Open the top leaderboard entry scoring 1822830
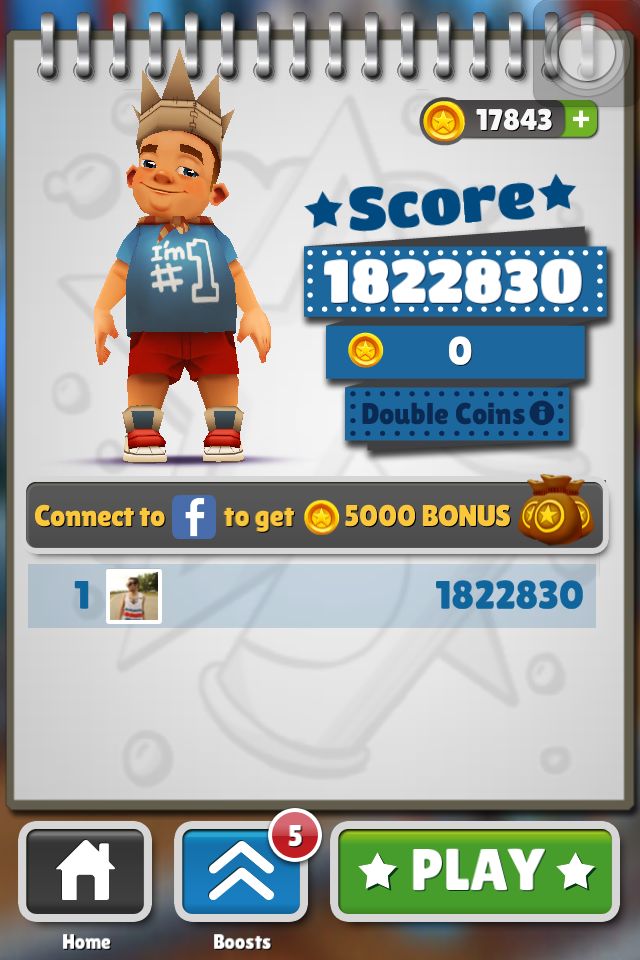Screen dimensions: 640x960 click(312, 596)
